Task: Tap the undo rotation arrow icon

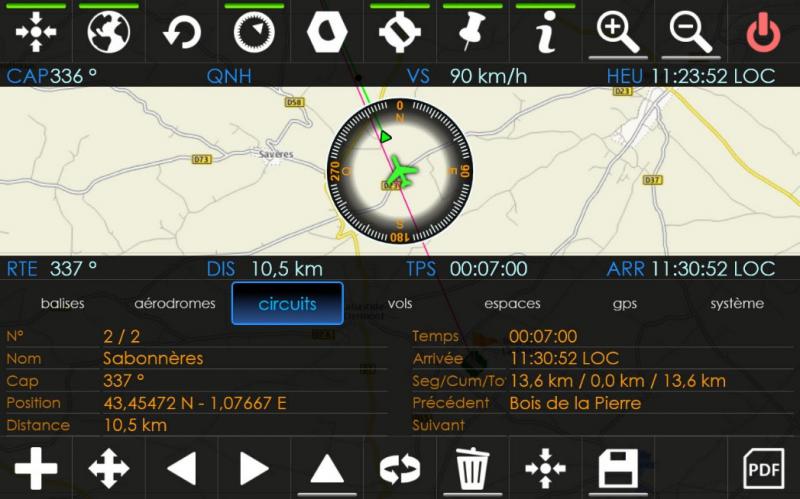Action: pyautogui.click(x=182, y=33)
